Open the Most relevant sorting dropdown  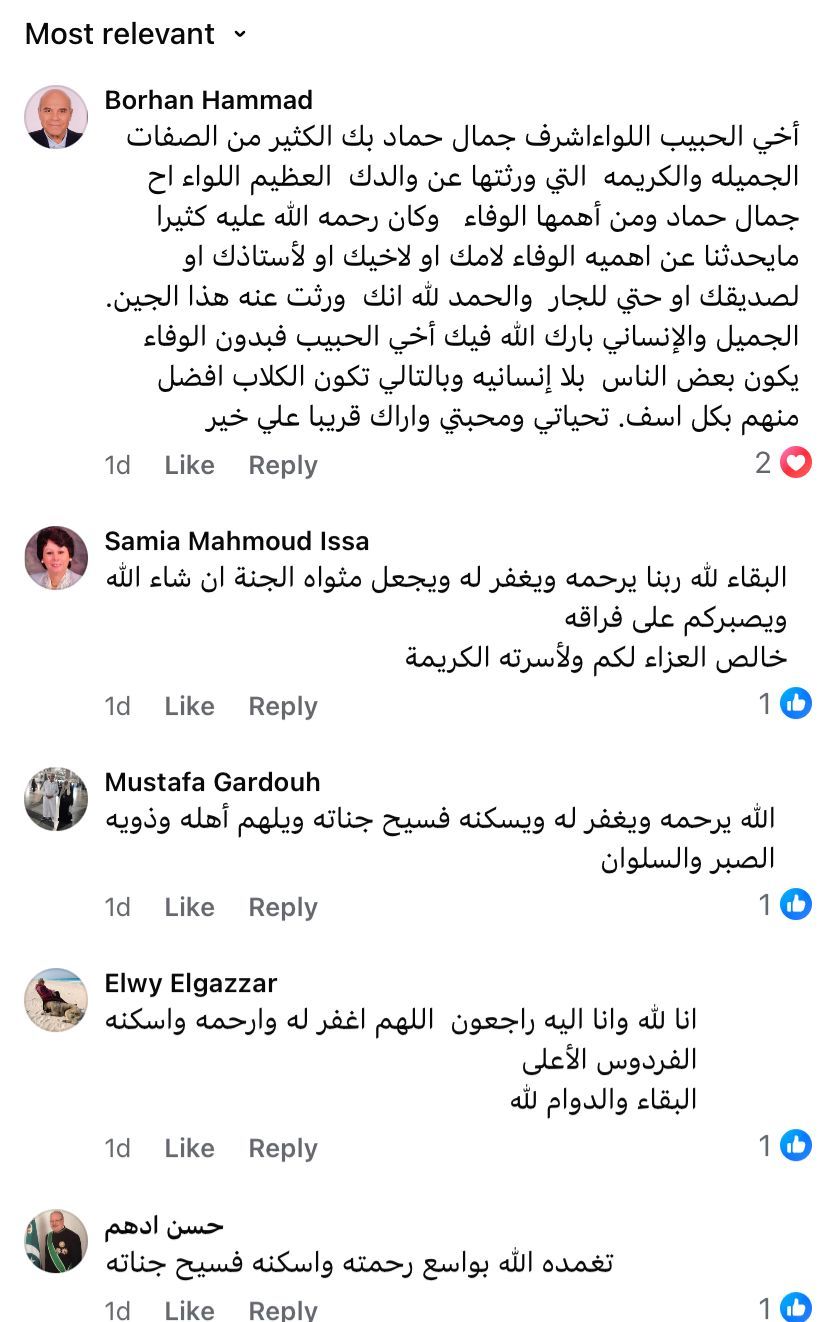[131, 34]
